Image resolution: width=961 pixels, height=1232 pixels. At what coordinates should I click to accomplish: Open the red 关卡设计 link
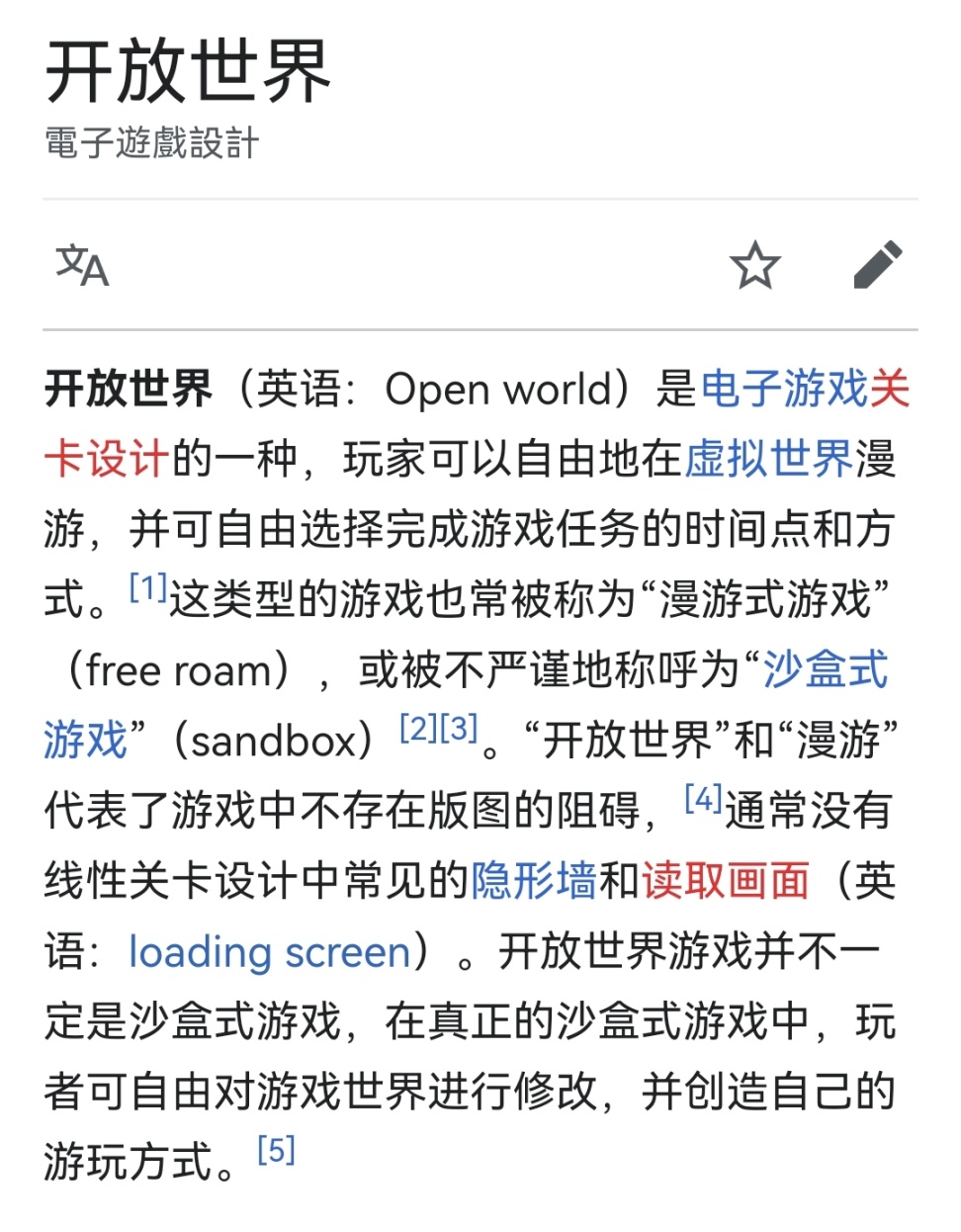[x=105, y=459]
